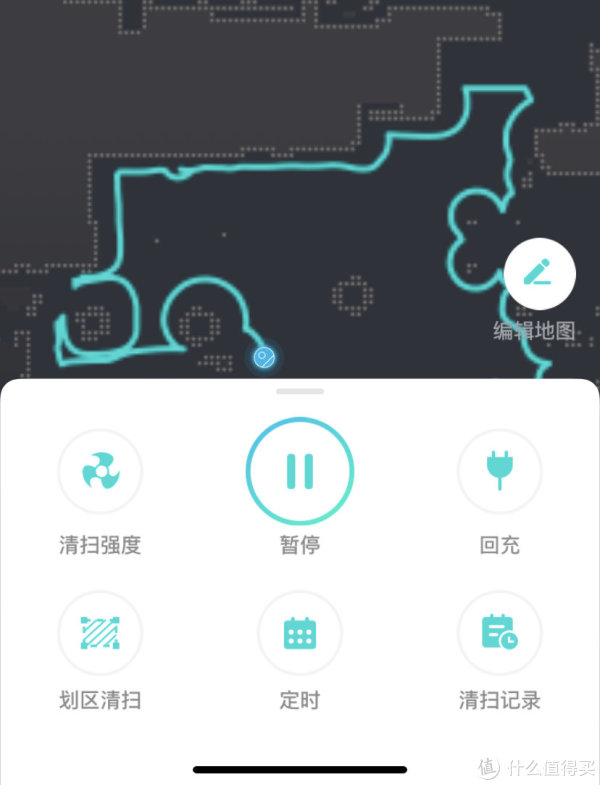Viewport: 600px width, 785px height.
Task: View cleaning records history
Action: tap(499, 633)
